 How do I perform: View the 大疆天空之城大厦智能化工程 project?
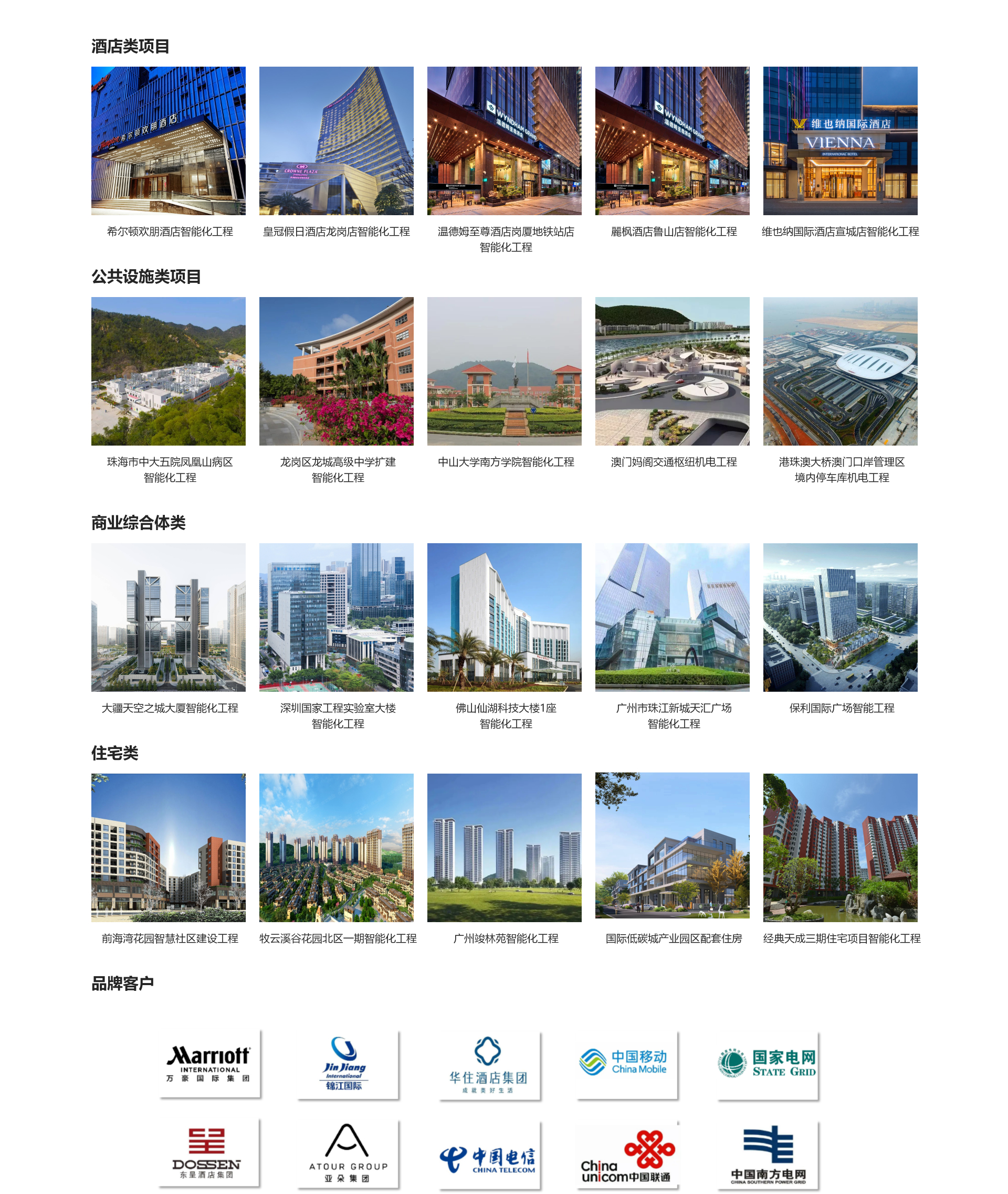(x=168, y=617)
